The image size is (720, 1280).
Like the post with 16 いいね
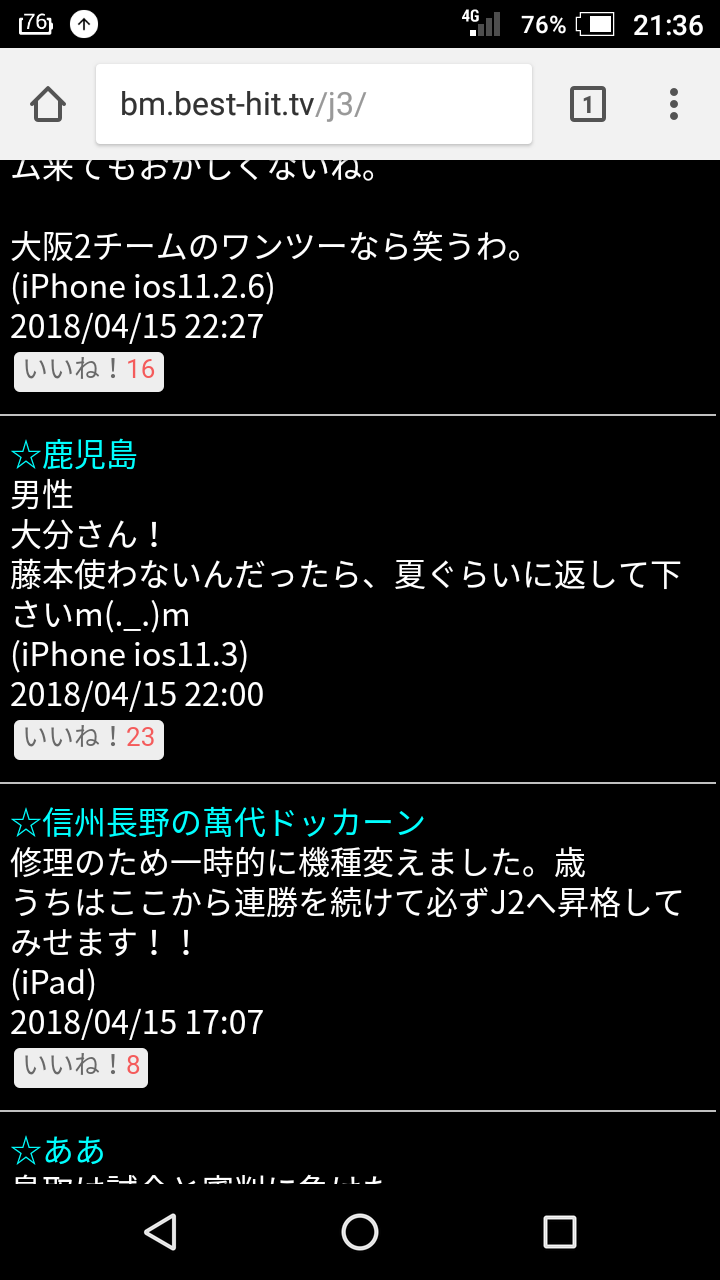coord(89,370)
